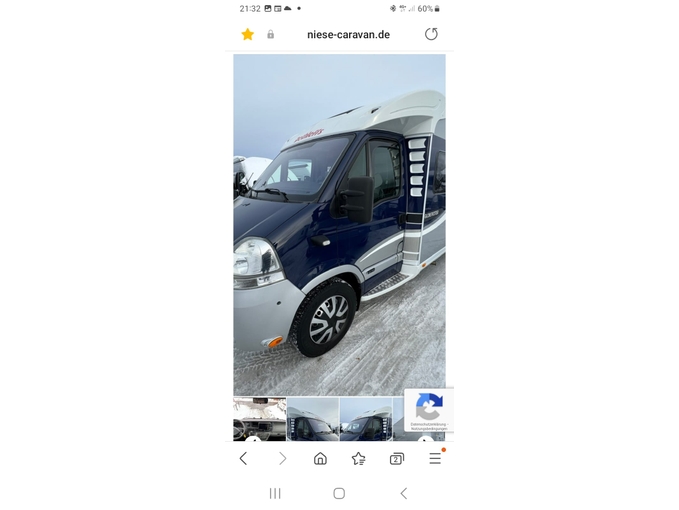Select the interior cab thumbnail

(259, 419)
